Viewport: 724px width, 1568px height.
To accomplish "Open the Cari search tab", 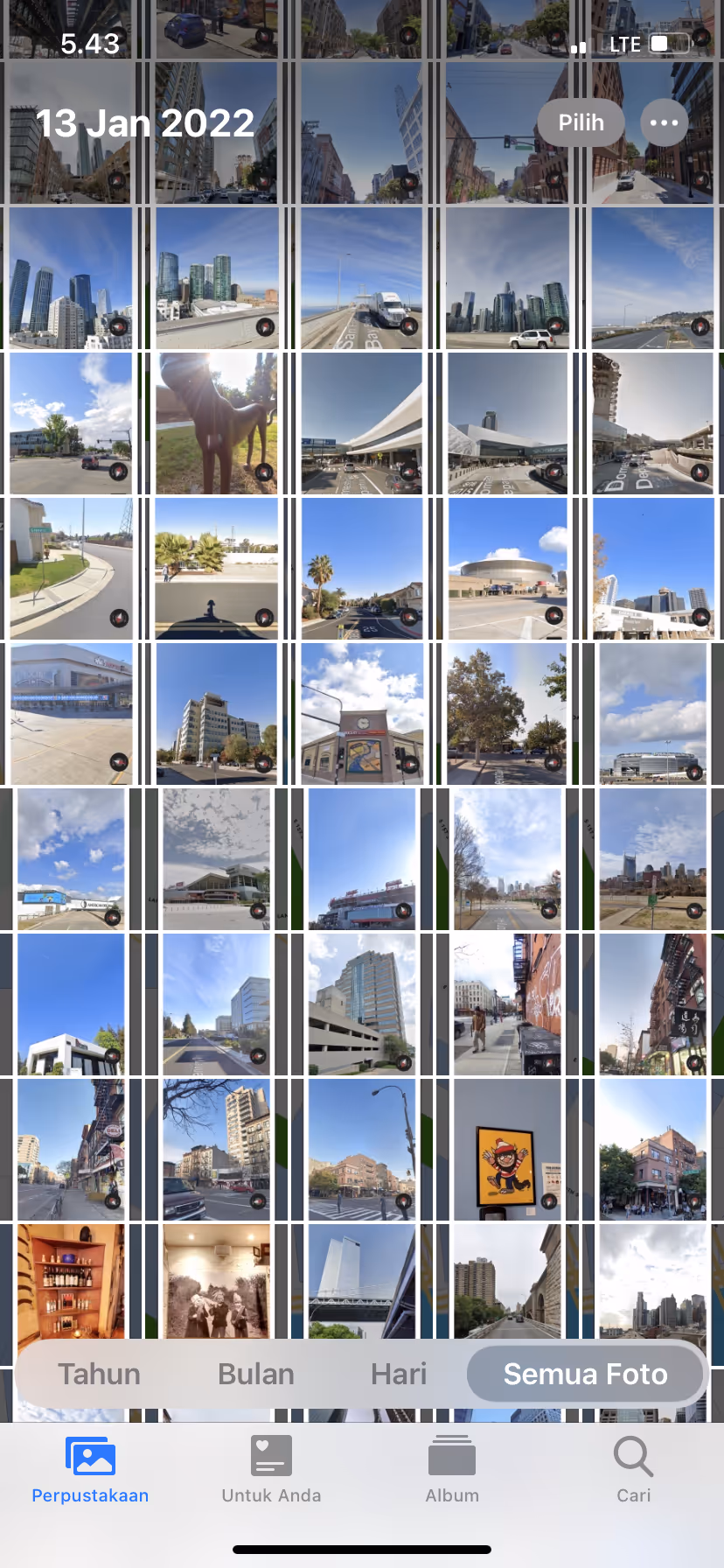I will click(633, 1470).
